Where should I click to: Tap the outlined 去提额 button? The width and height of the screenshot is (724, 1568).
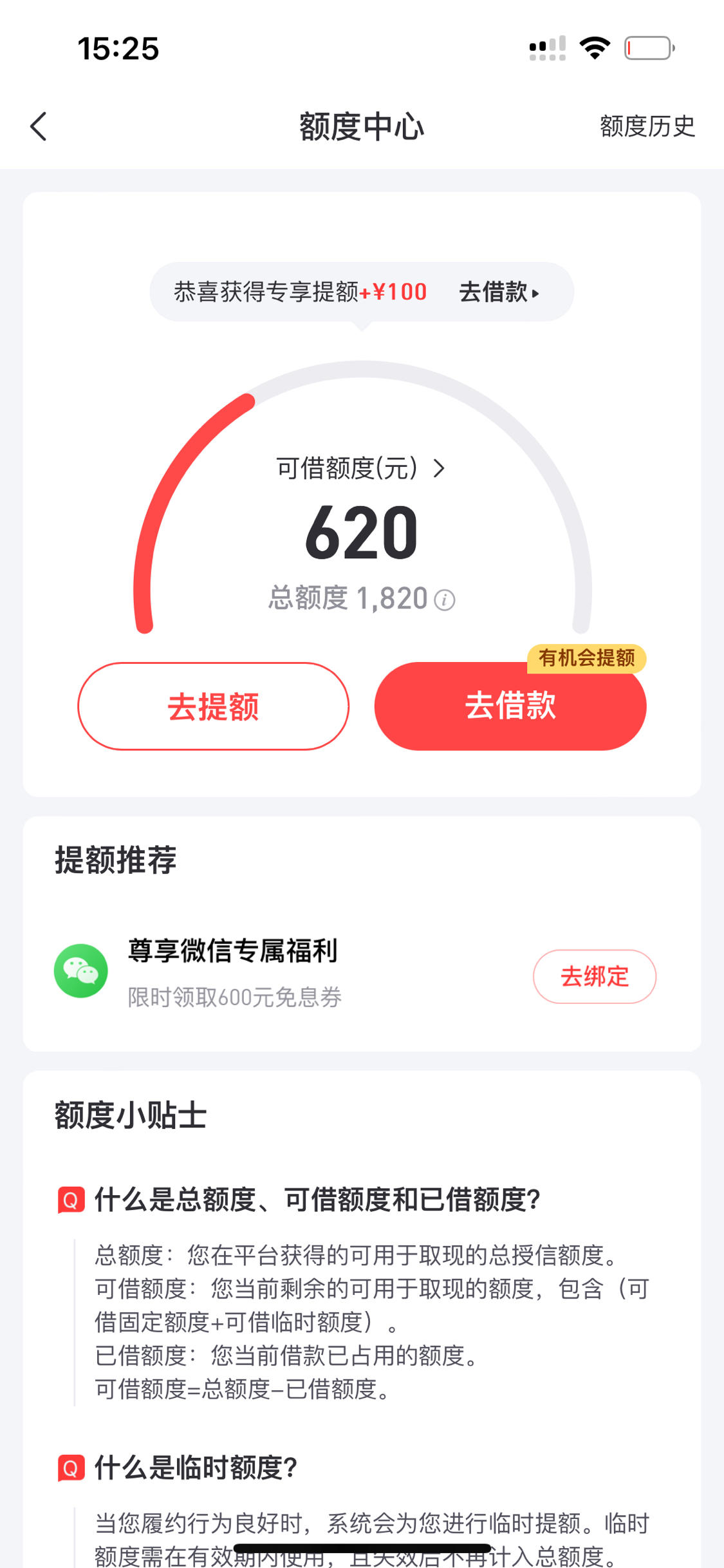[x=213, y=706]
